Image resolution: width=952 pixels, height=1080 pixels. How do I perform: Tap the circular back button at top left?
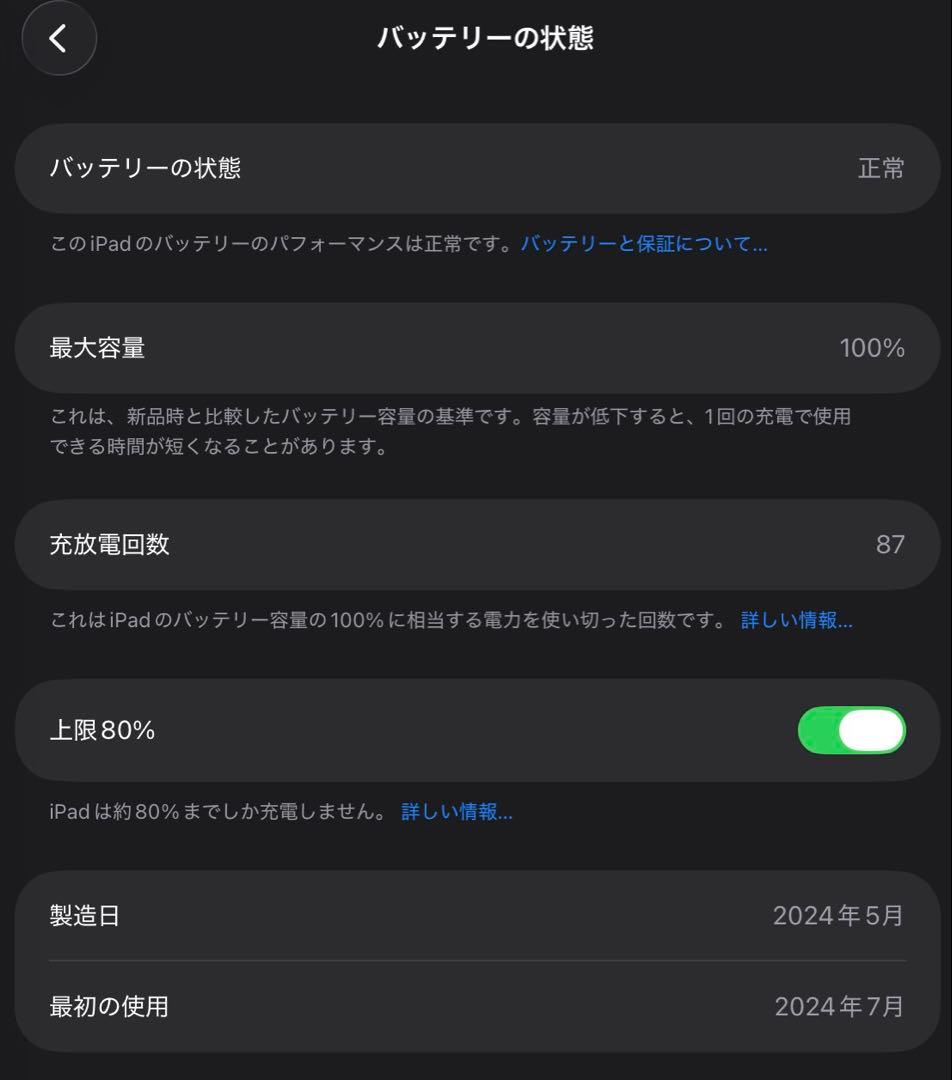[58, 38]
